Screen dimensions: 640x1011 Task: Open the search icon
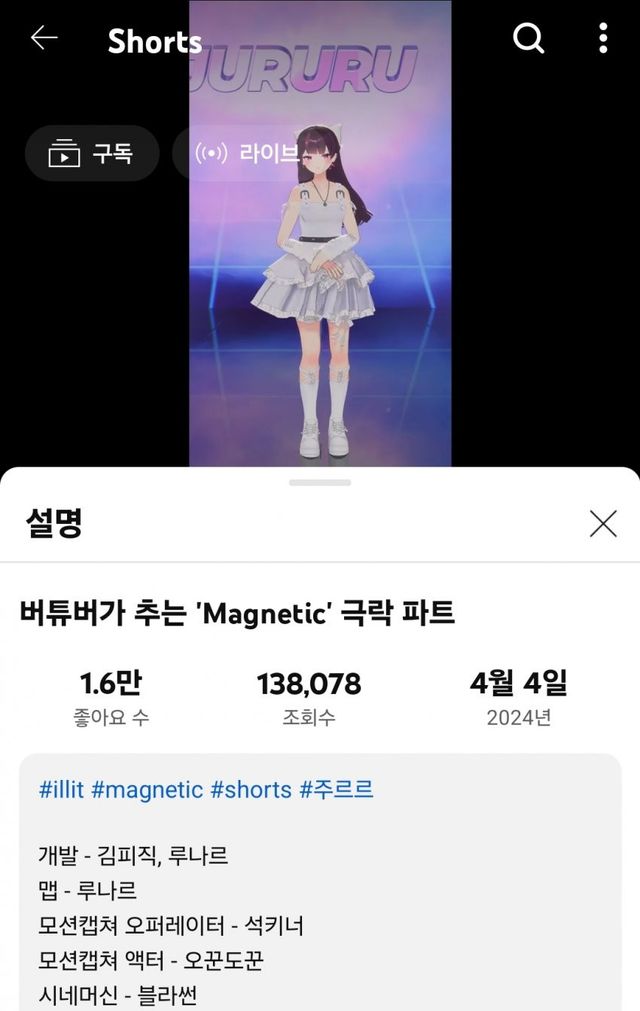pos(528,39)
